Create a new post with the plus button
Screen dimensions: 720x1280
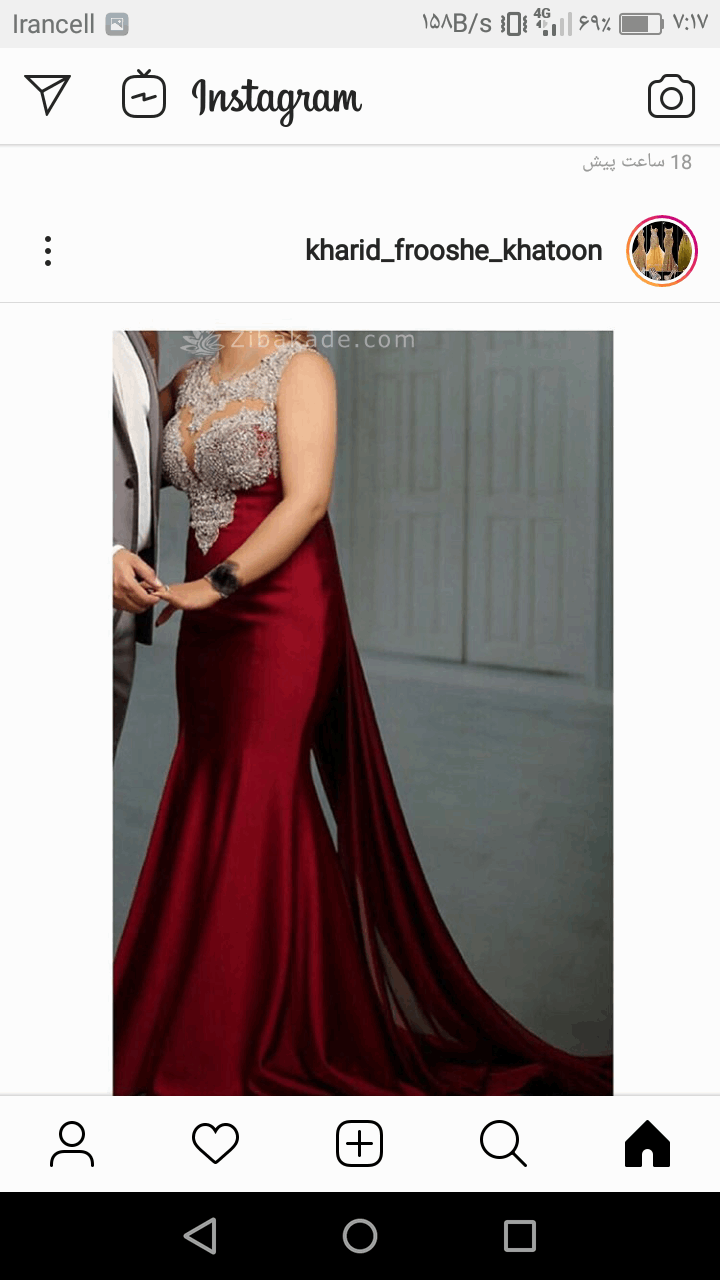pos(359,1144)
